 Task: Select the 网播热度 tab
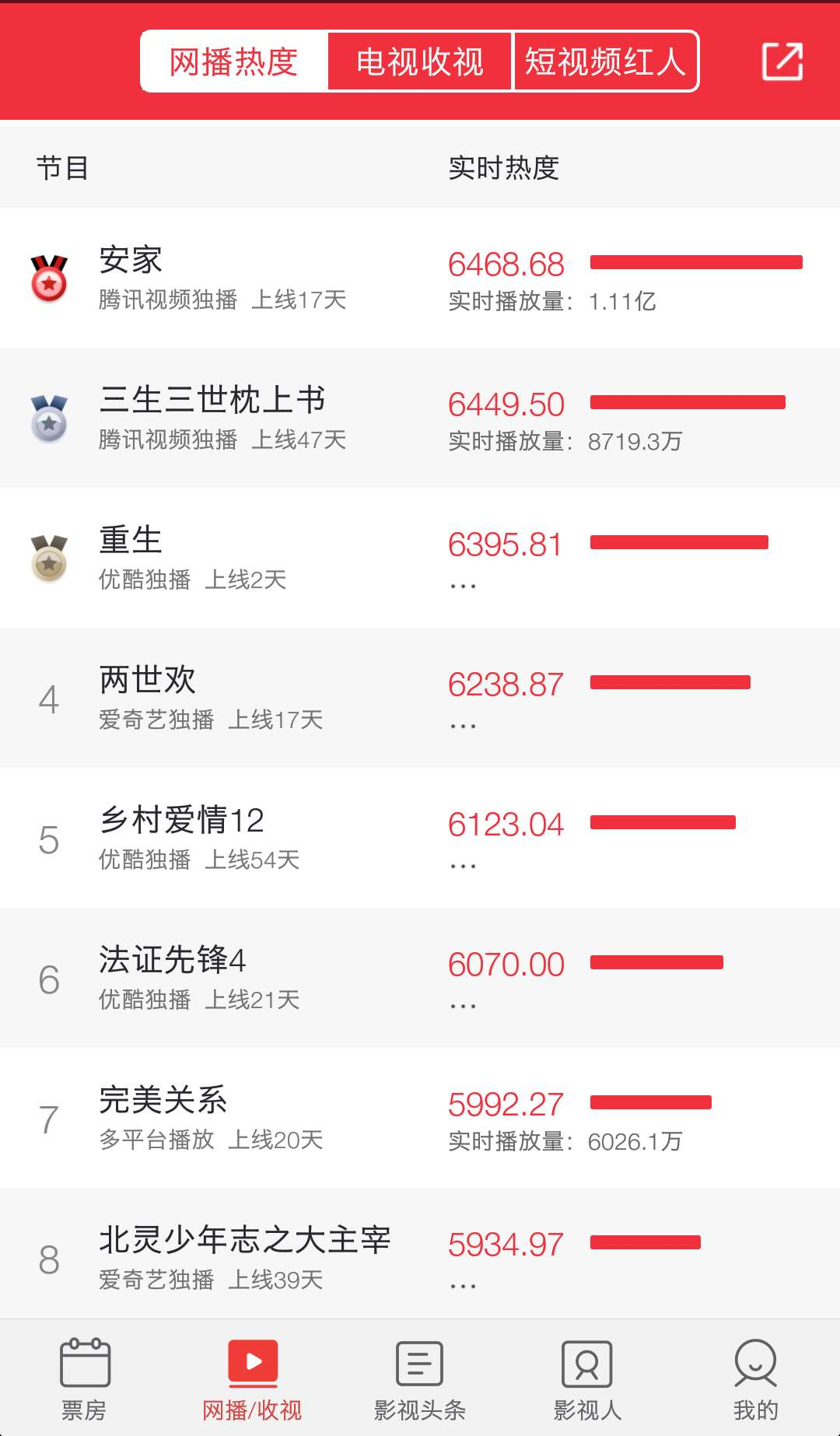pyautogui.click(x=234, y=61)
